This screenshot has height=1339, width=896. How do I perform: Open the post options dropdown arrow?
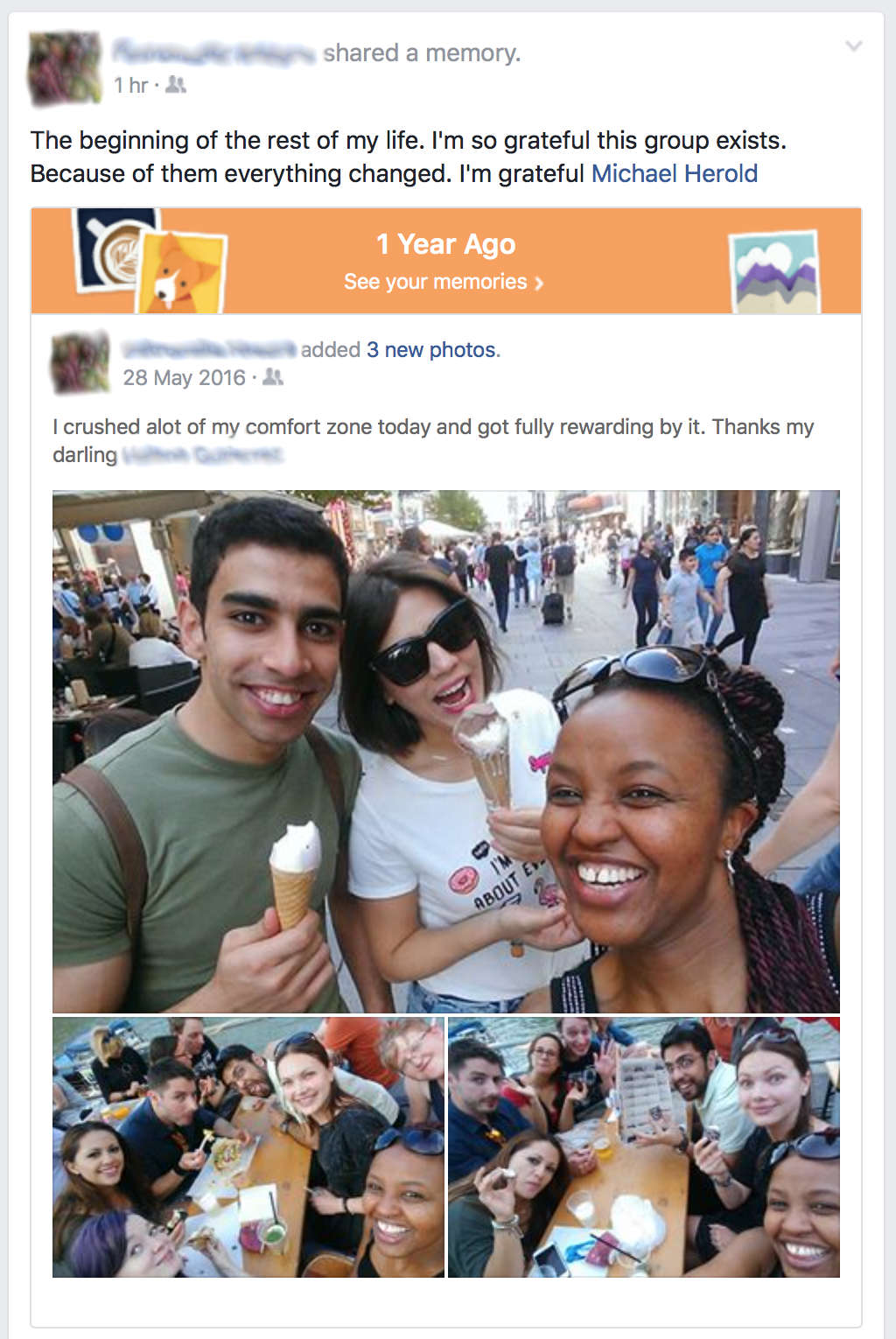(x=853, y=46)
